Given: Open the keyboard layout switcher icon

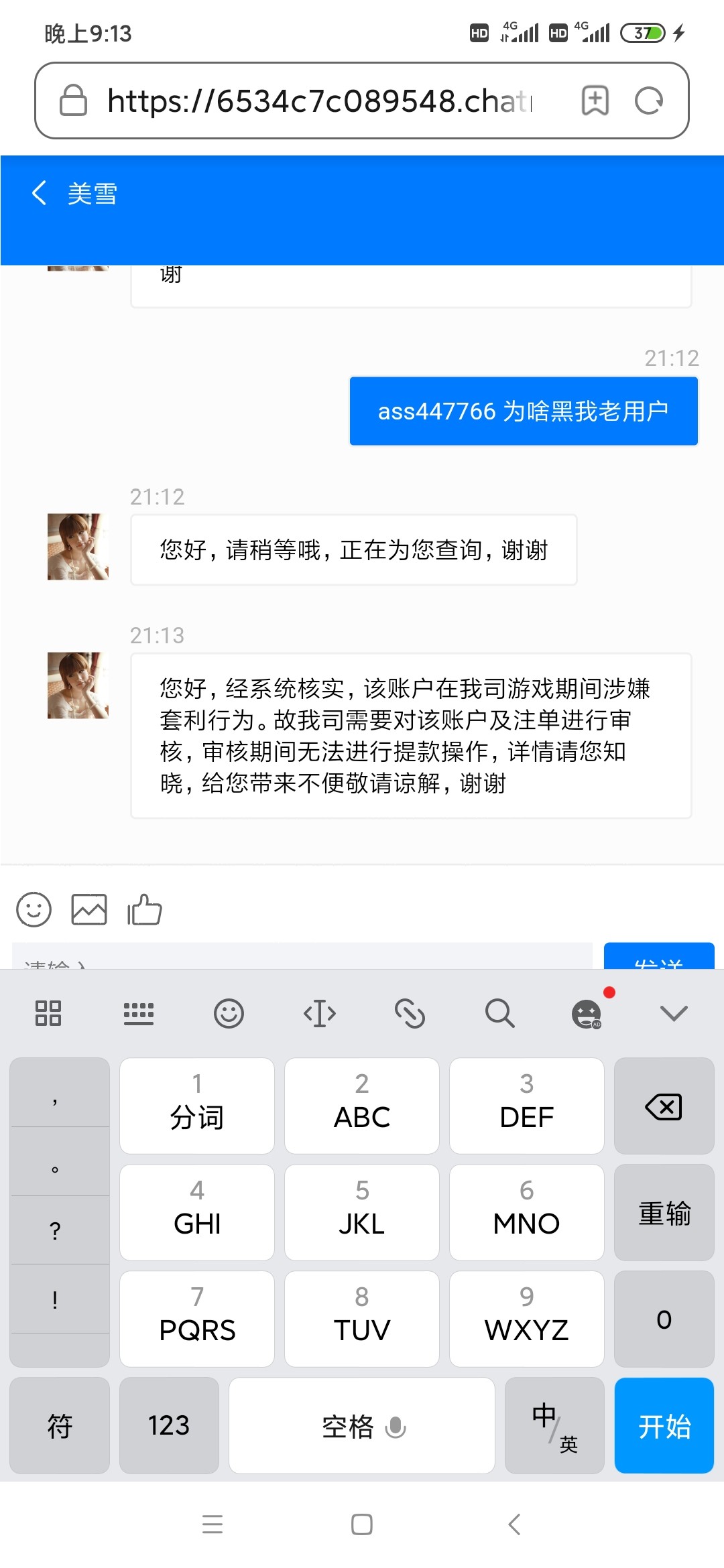Looking at the screenshot, I should (x=139, y=1013).
